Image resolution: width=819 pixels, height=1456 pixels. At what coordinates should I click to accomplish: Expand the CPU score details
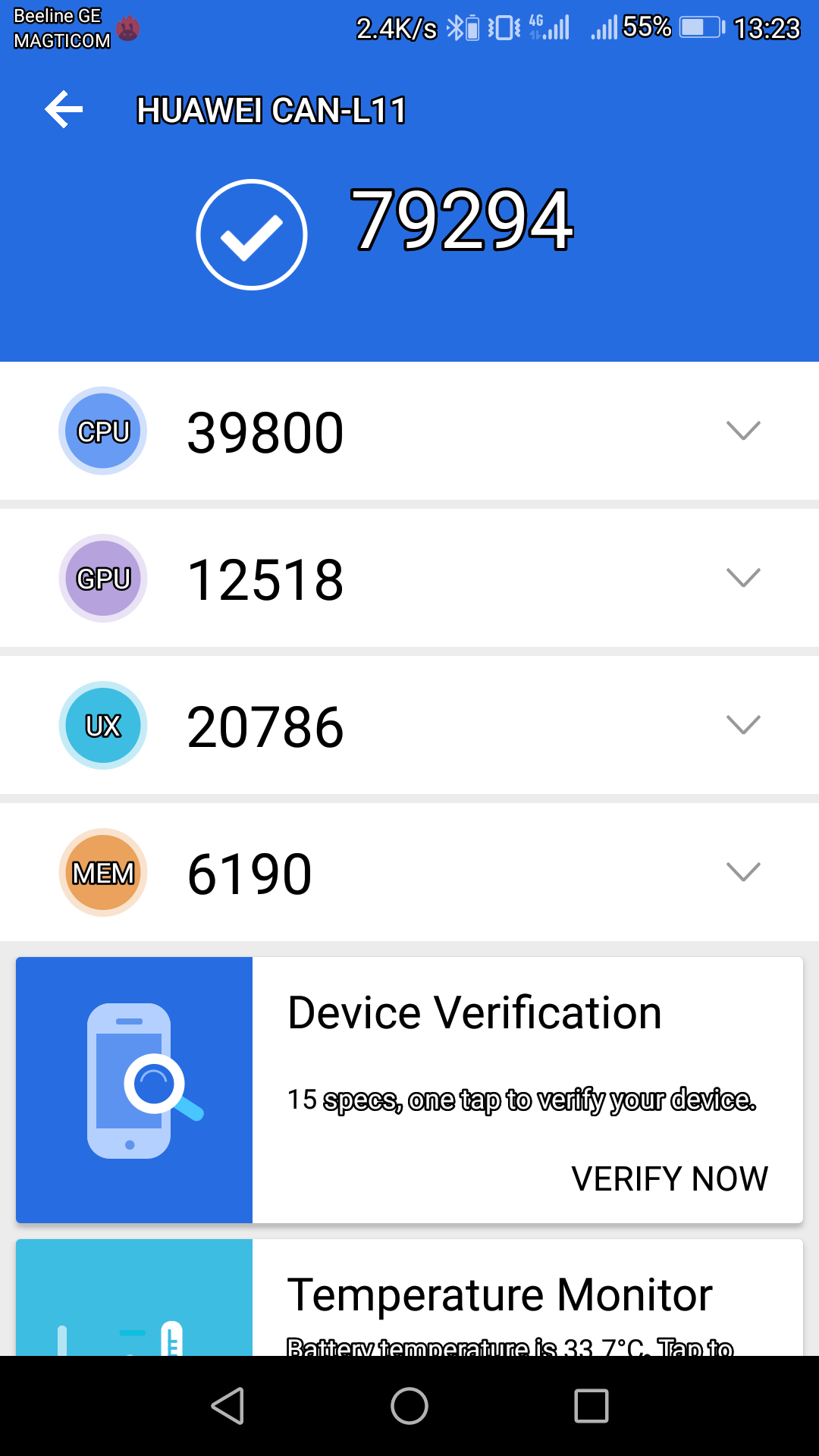(743, 431)
